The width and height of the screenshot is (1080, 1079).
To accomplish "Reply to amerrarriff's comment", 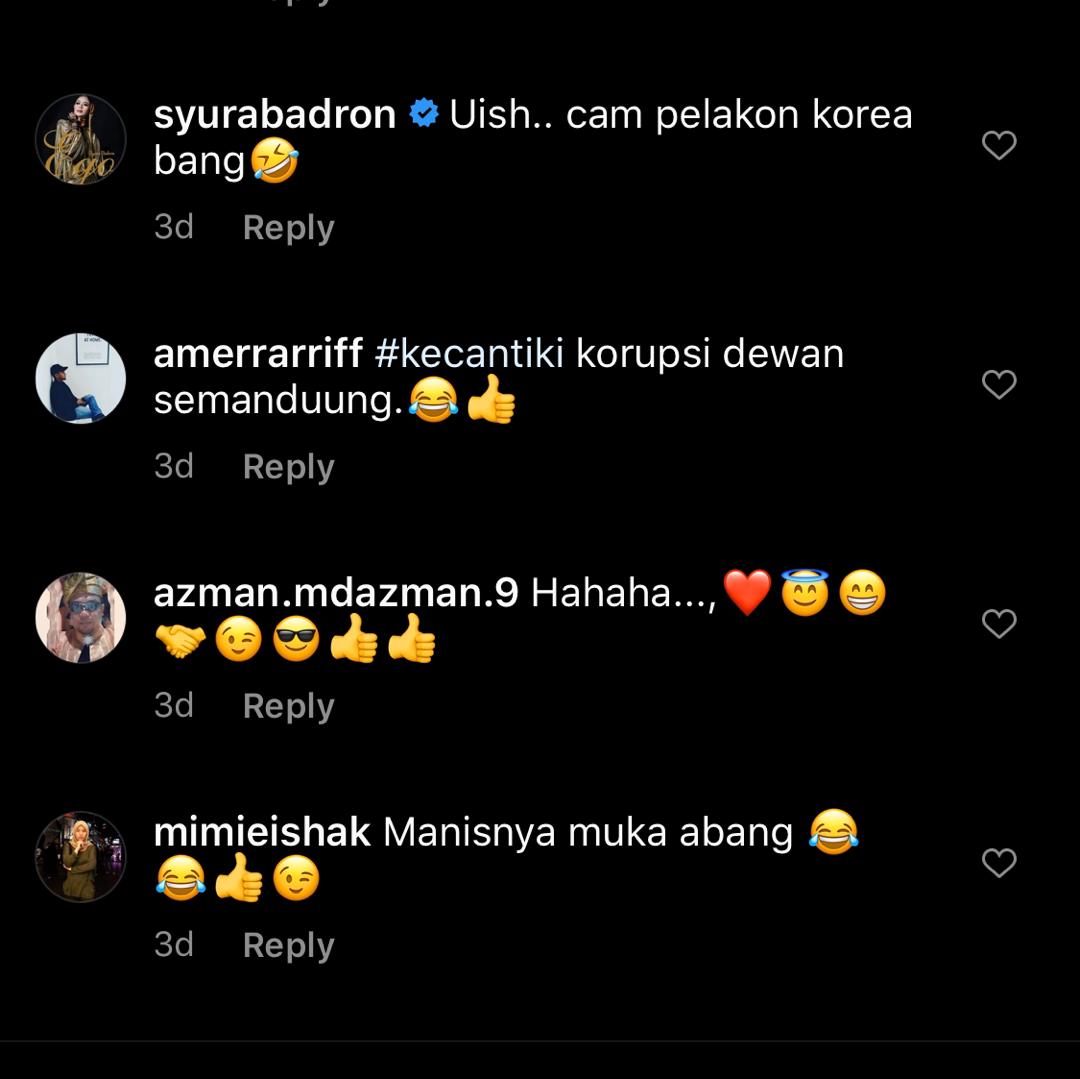I will [288, 467].
